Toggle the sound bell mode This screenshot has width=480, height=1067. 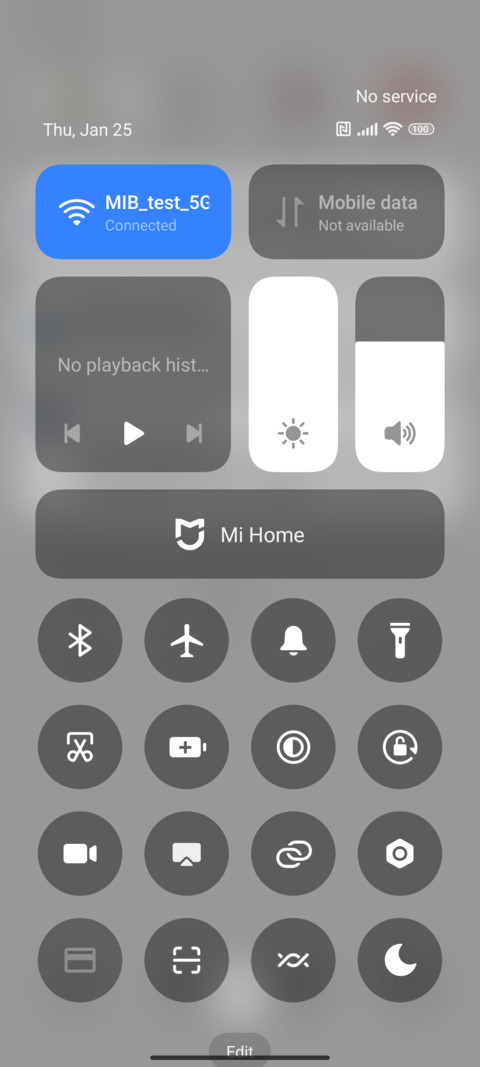[x=293, y=640]
